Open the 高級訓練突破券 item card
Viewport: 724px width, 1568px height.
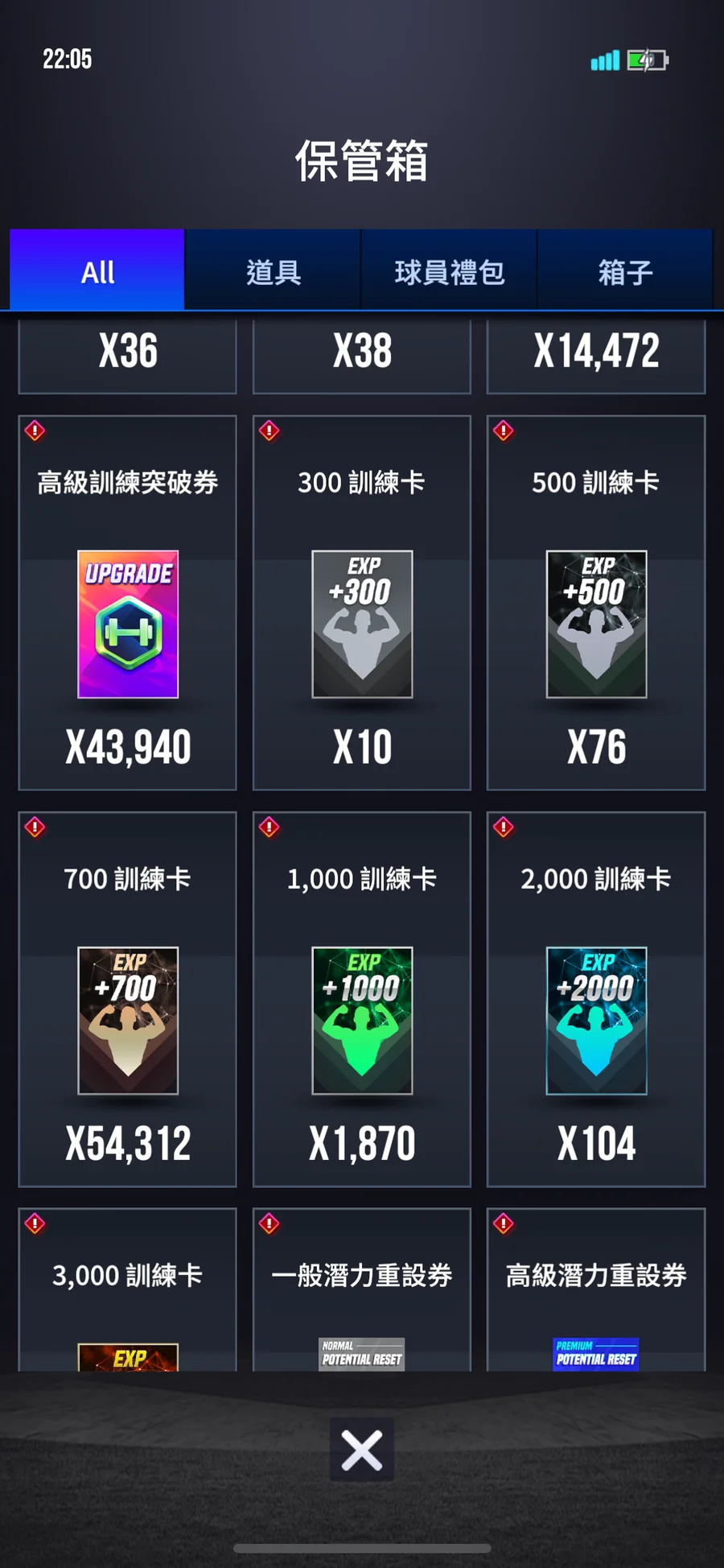pyautogui.click(x=128, y=603)
